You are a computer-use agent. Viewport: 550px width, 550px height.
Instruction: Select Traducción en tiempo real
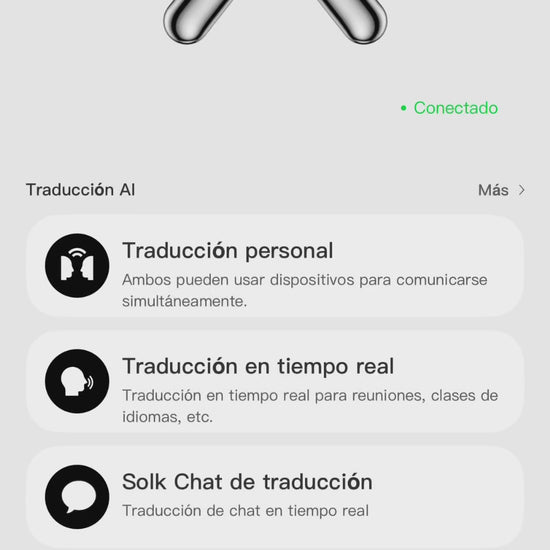pos(275,382)
